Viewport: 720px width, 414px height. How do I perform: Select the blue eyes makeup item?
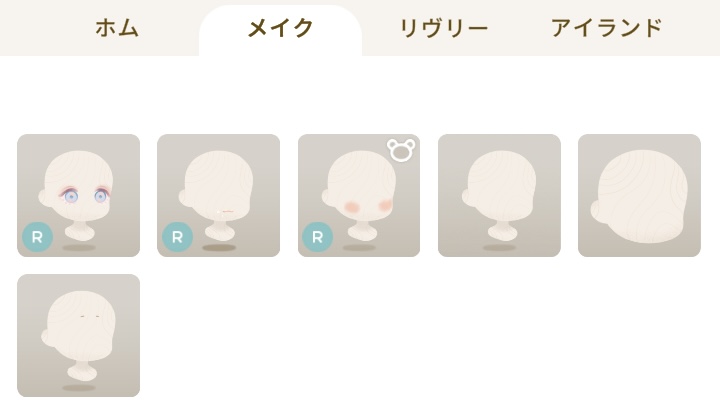[79, 196]
